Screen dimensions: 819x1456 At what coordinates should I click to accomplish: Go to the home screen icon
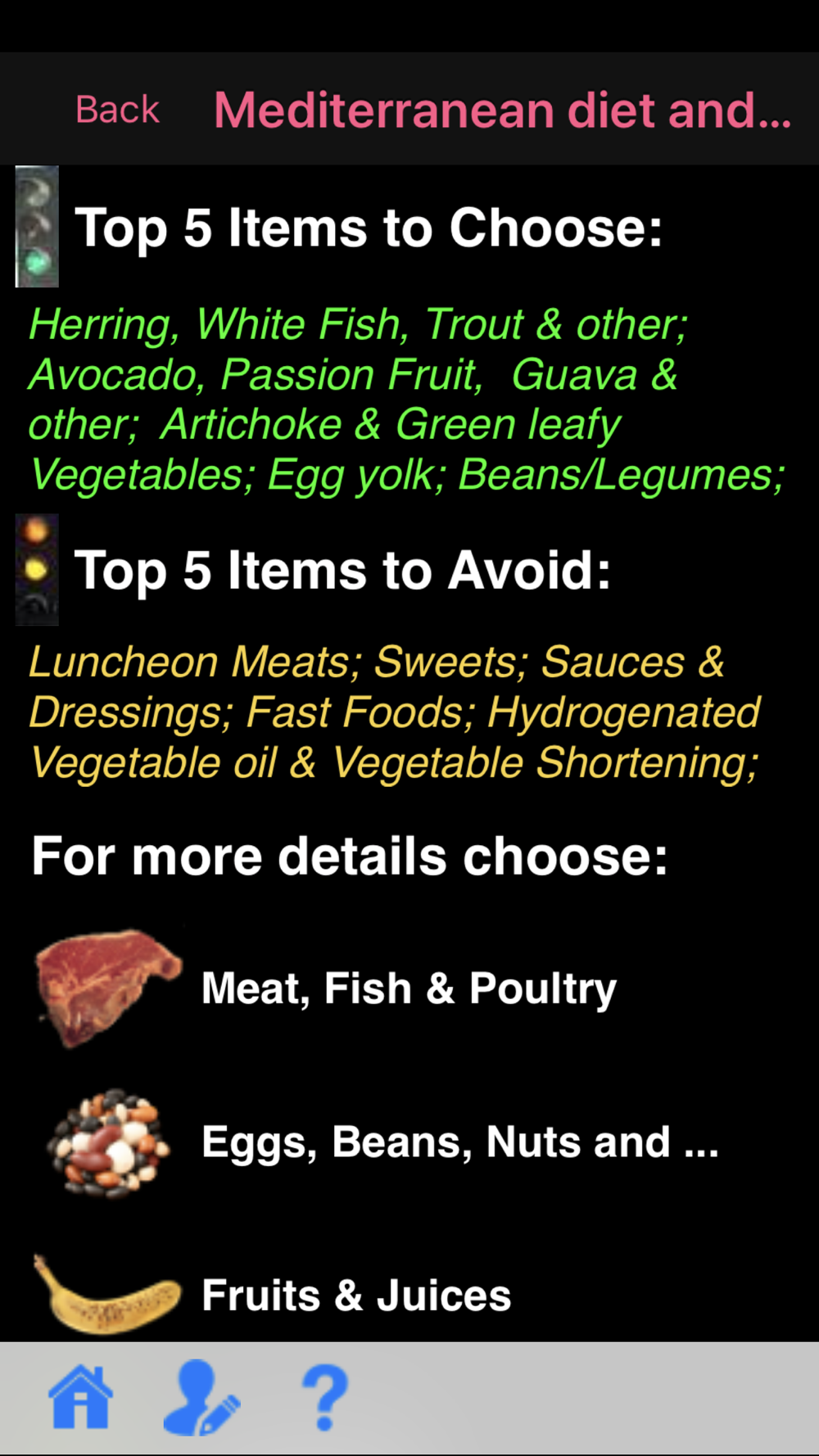point(80,1399)
